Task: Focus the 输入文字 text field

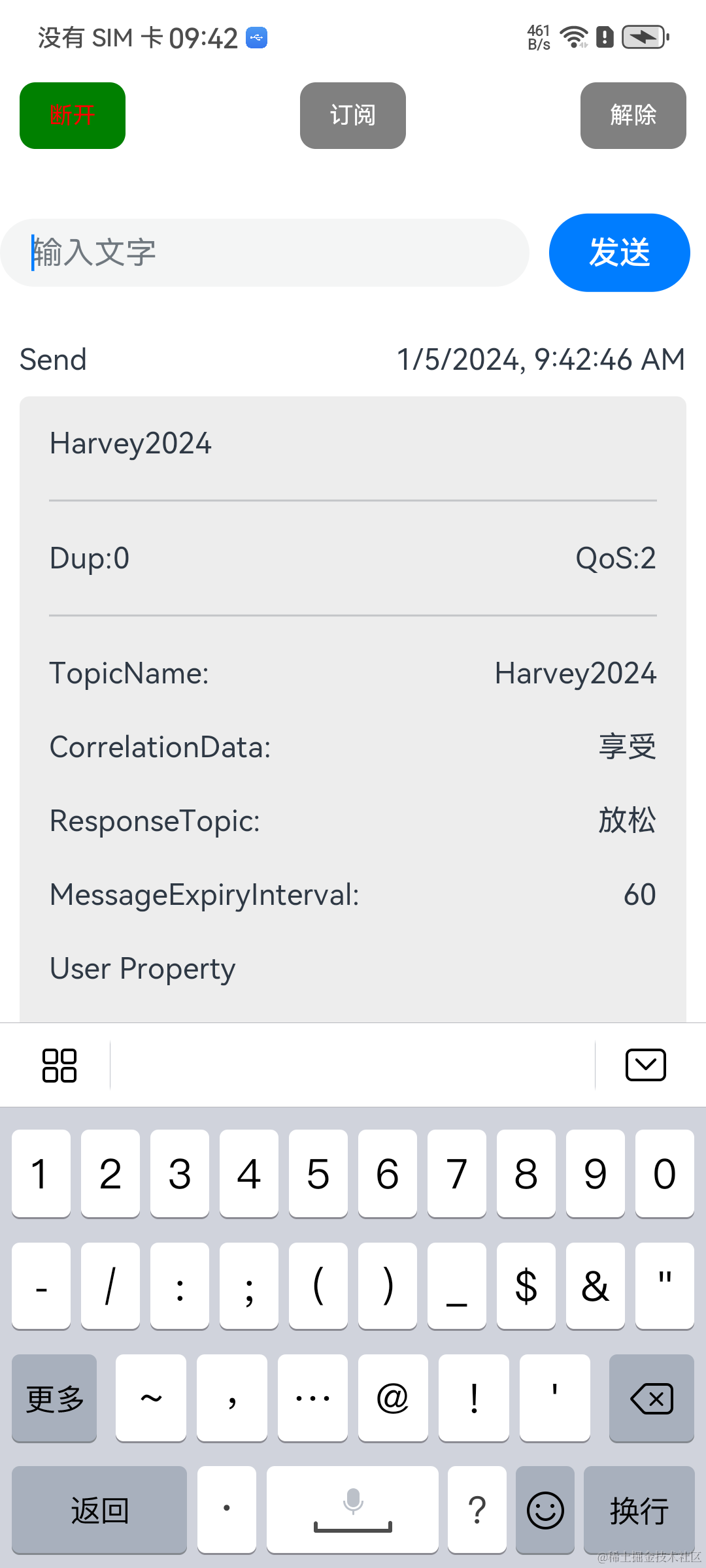Action: click(x=265, y=253)
